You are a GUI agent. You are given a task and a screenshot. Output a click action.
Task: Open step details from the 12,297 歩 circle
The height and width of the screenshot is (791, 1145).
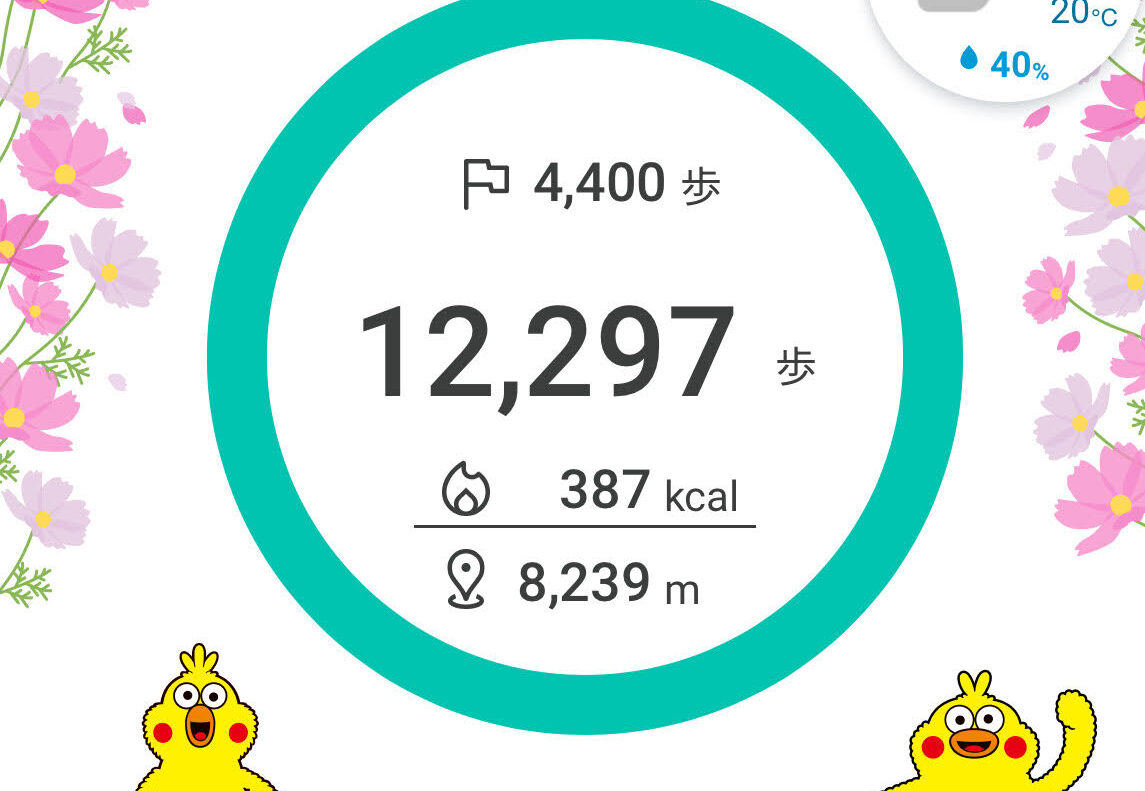tap(546, 357)
